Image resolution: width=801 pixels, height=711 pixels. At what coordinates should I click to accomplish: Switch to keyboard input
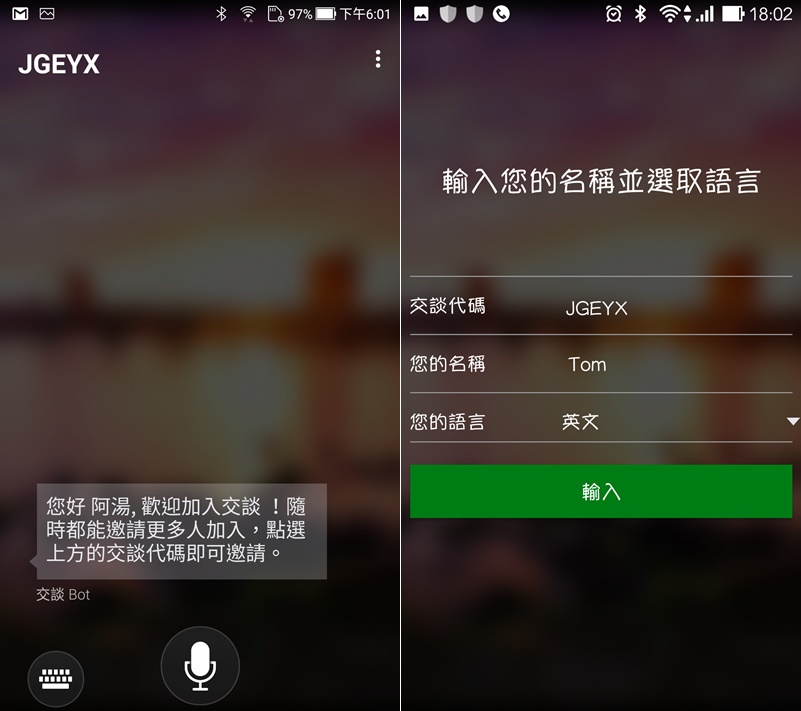[56, 679]
